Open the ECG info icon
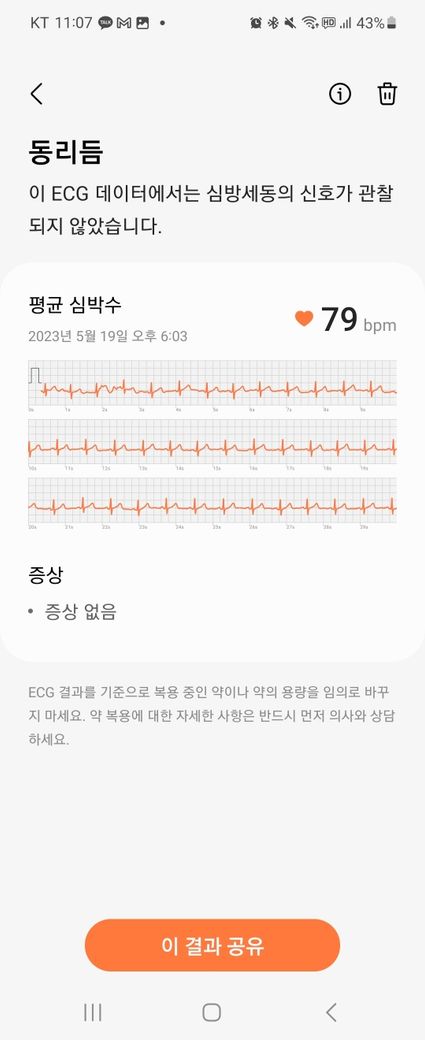Image resolution: width=425 pixels, height=1040 pixels. pos(340,94)
